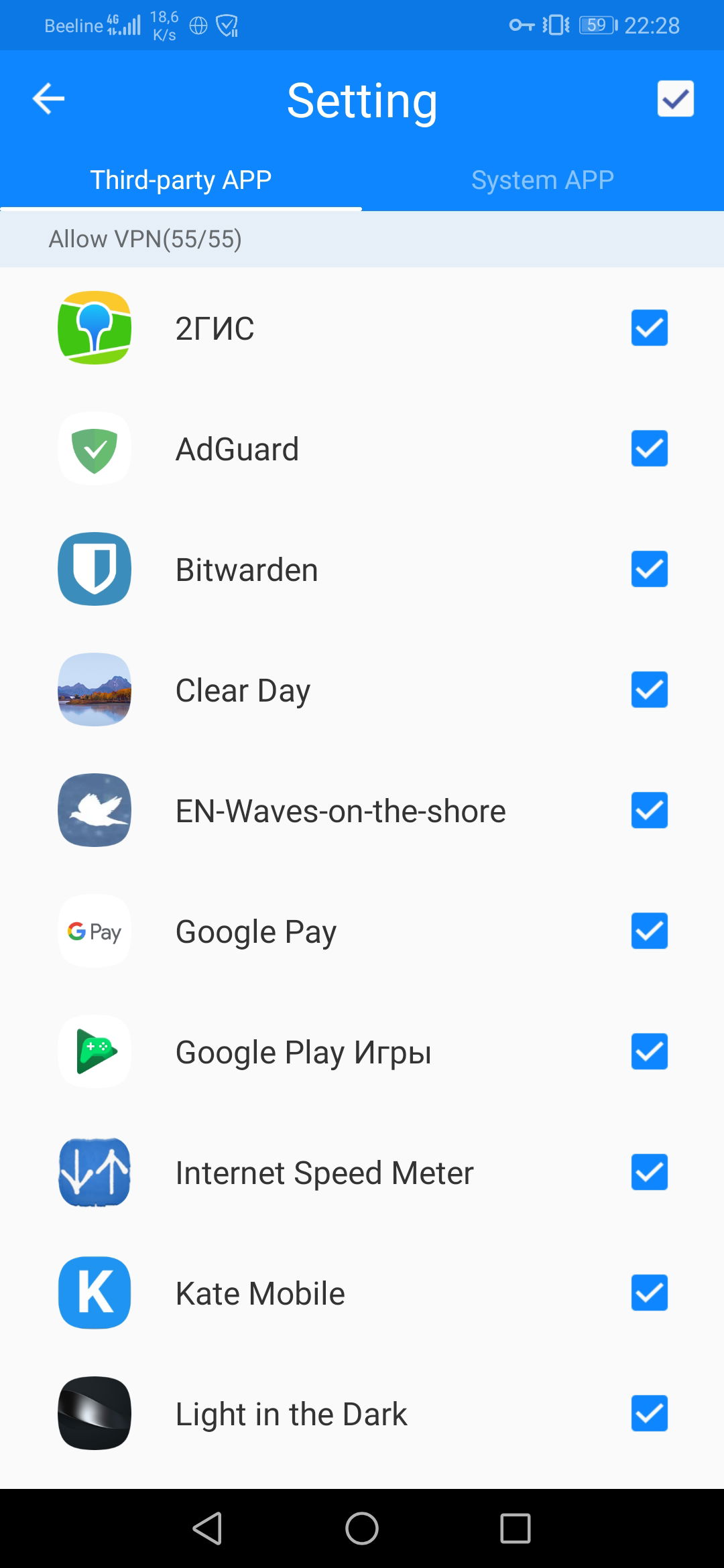Go back using the header arrow
The height and width of the screenshot is (1568, 724).
tap(49, 99)
